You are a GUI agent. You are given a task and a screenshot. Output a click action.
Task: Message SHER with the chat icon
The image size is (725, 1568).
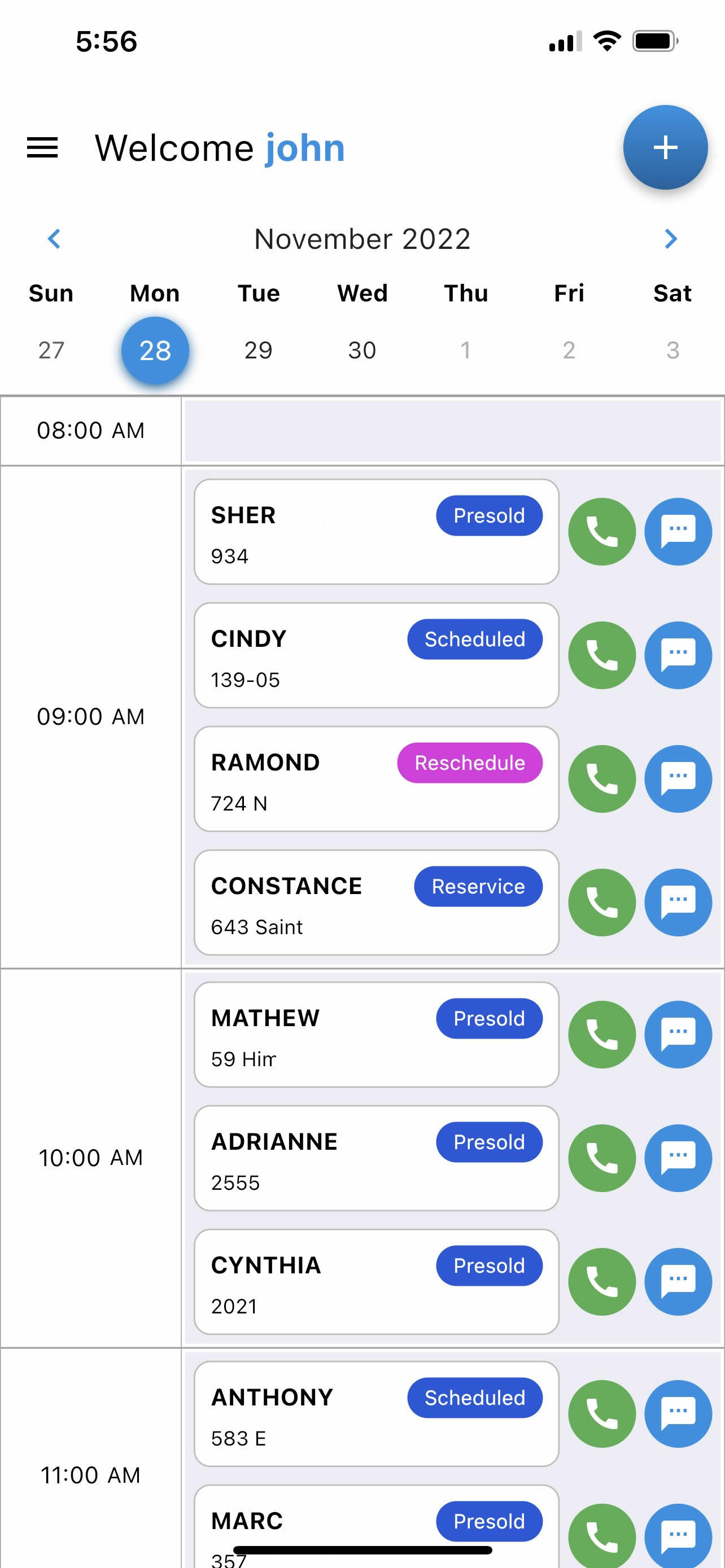tap(678, 531)
